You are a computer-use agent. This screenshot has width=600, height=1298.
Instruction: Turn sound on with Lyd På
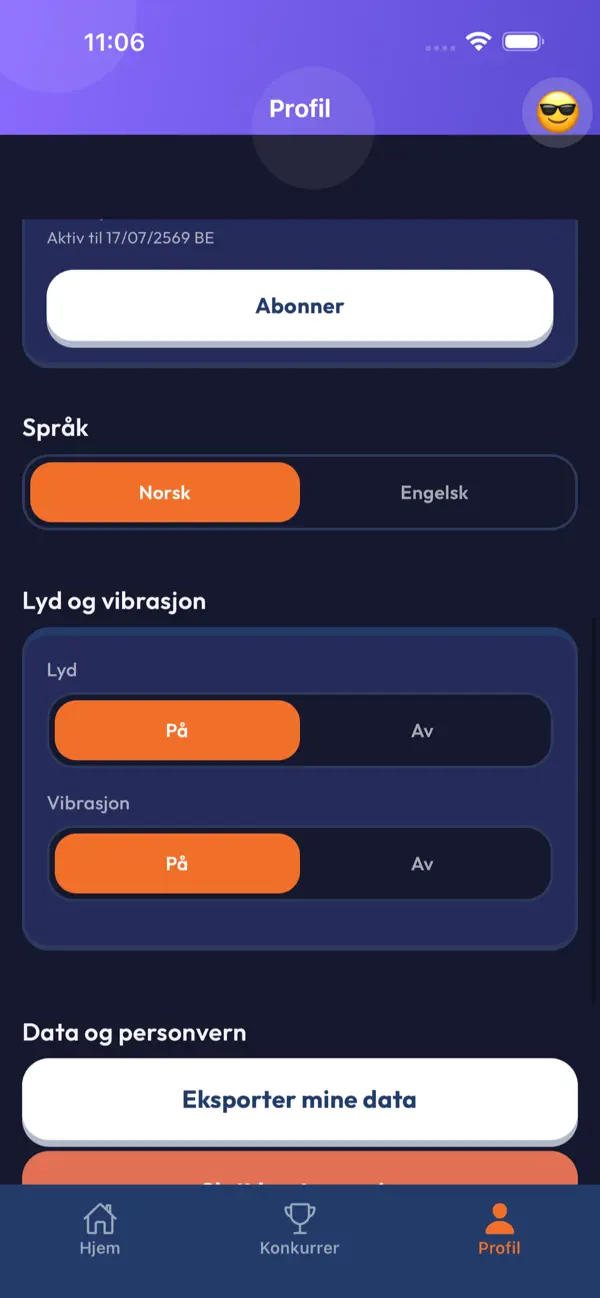pyautogui.click(x=177, y=730)
